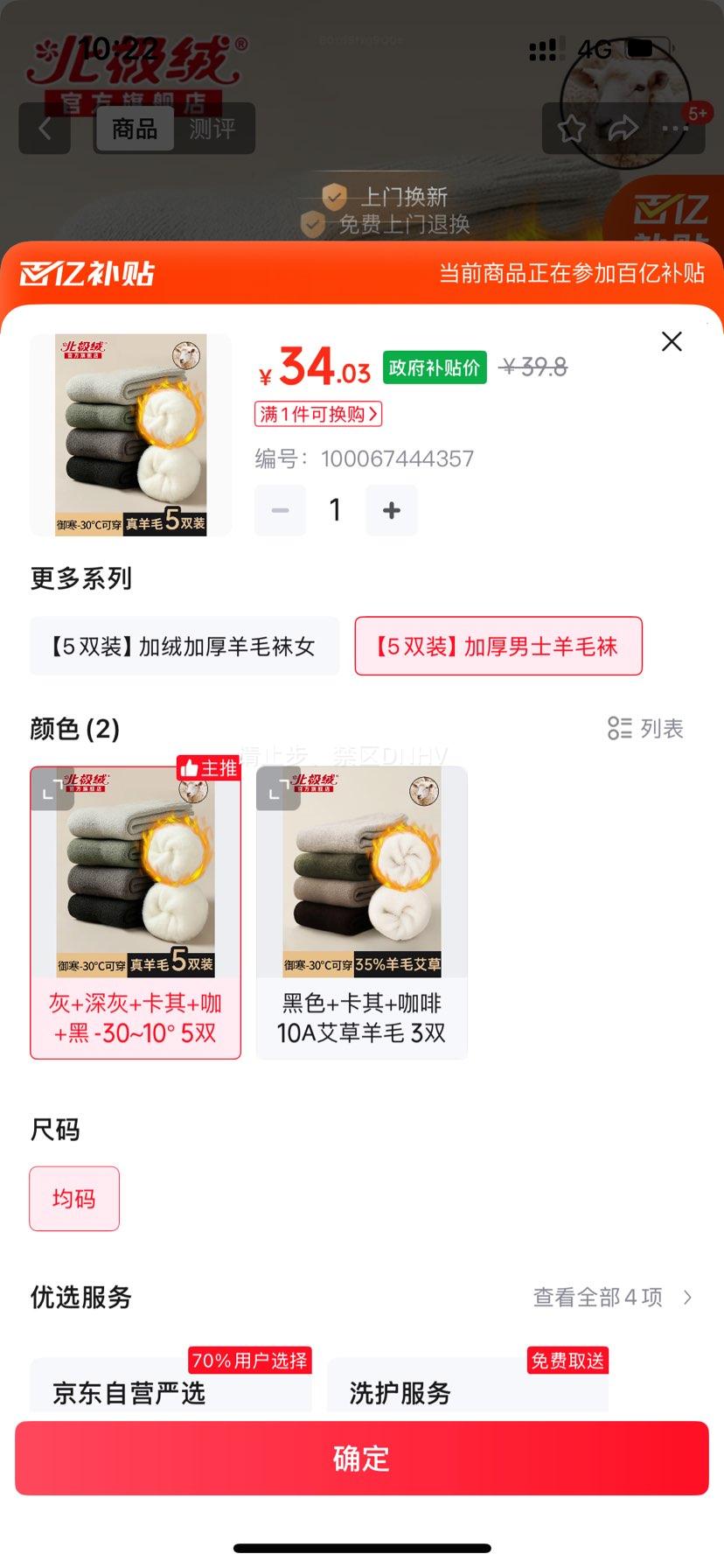Tap the 主推 badge on the first color

[x=210, y=769]
